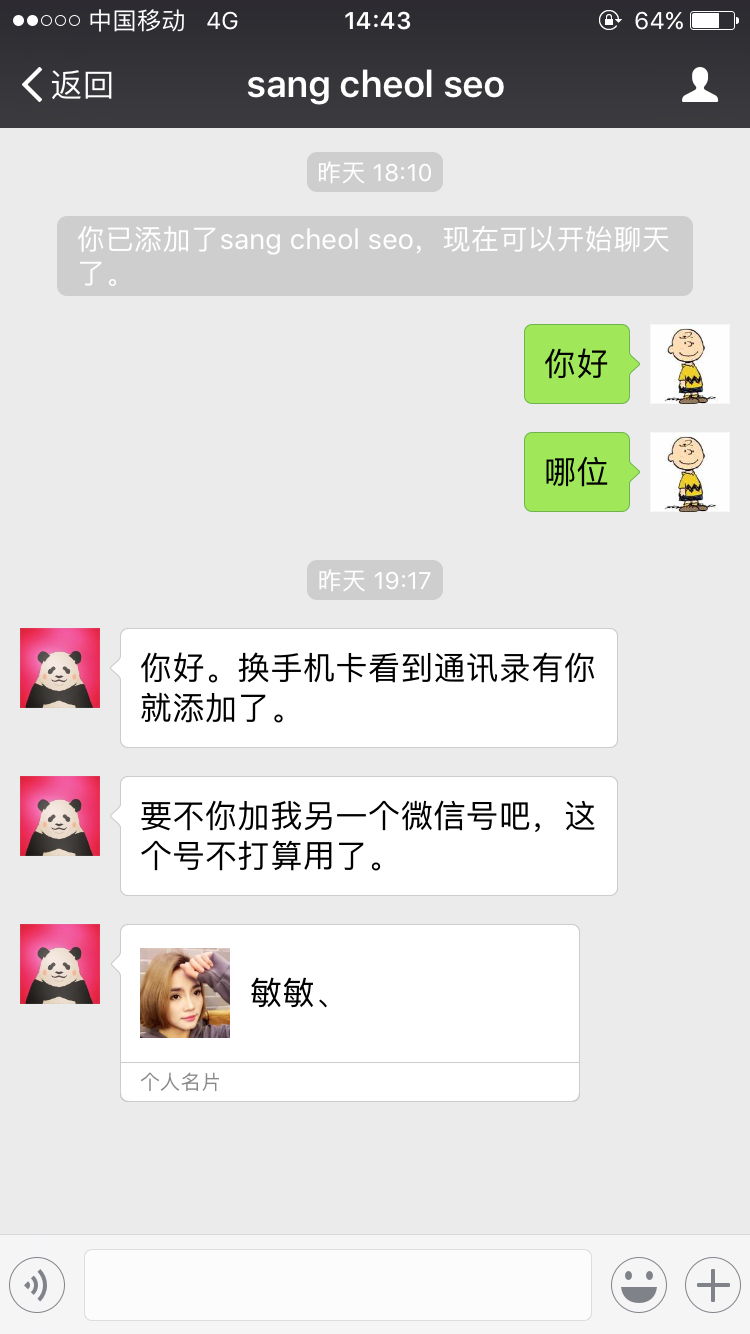
Task: Tap the 昨天 19:17 timestamp label
Action: click(x=374, y=580)
